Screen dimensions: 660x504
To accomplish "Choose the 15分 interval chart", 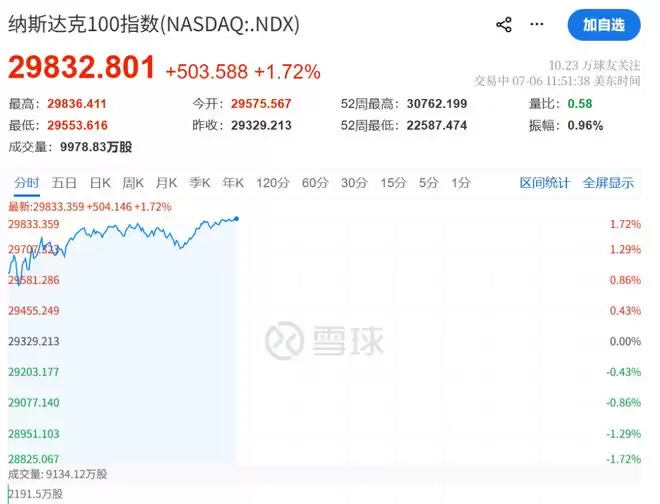I will (x=394, y=183).
